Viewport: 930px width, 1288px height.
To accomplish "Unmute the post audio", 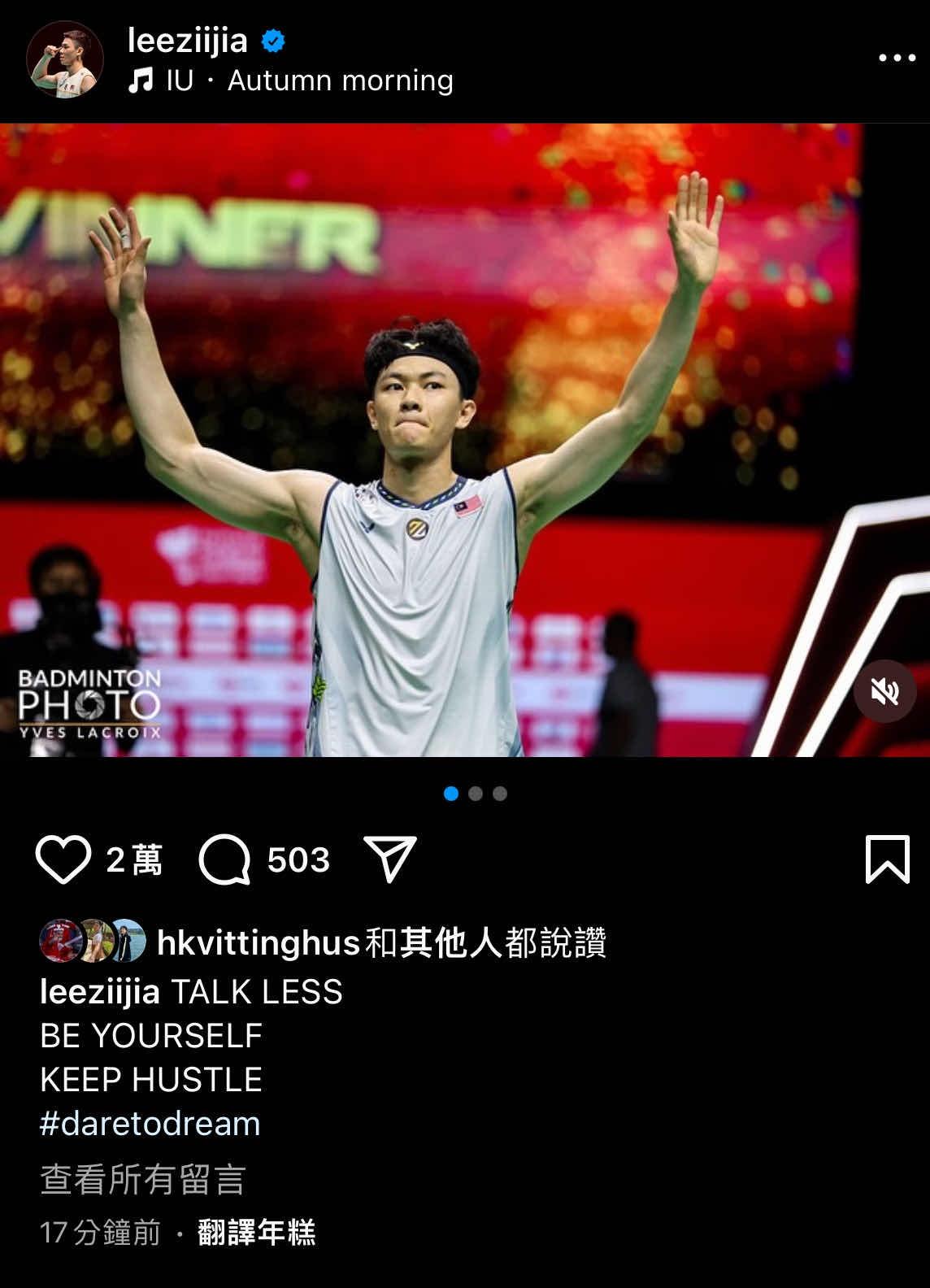I will coord(884,691).
